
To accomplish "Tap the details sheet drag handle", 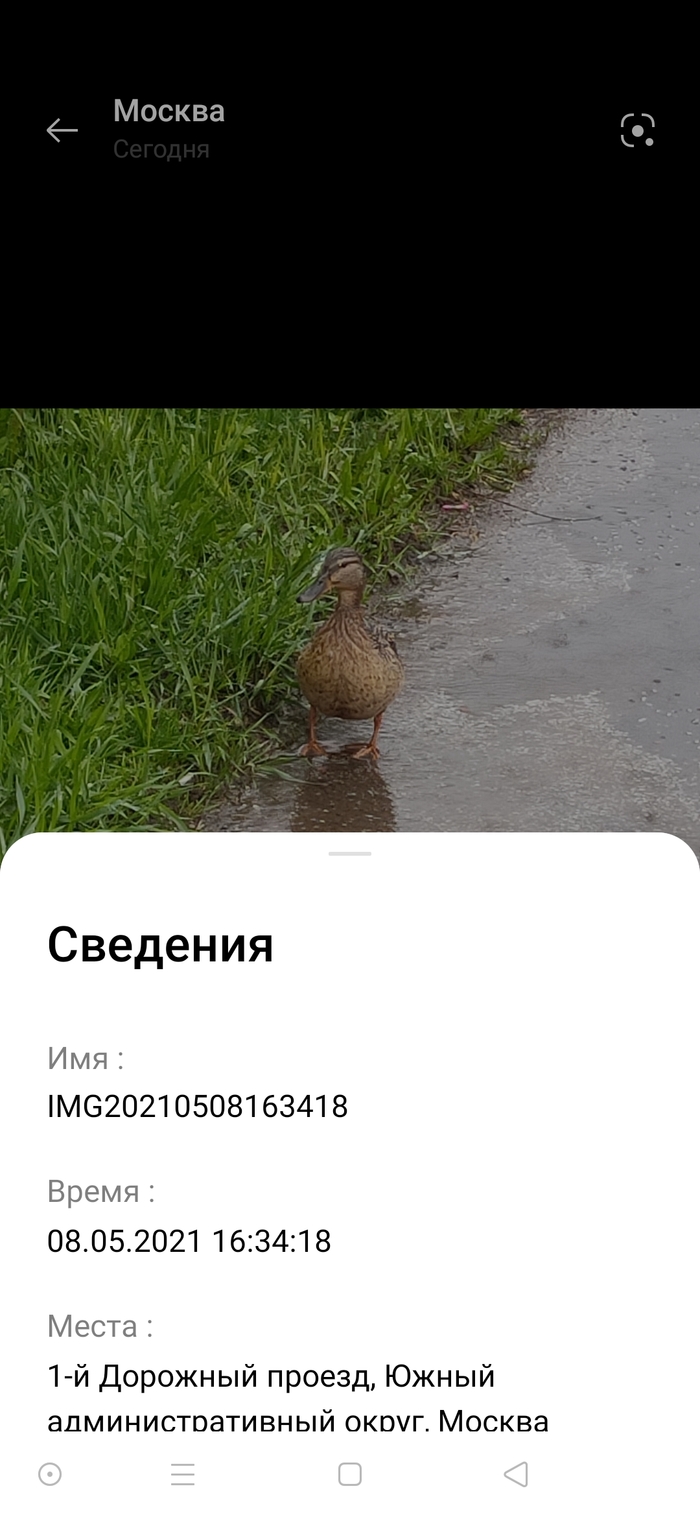I will point(350,854).
